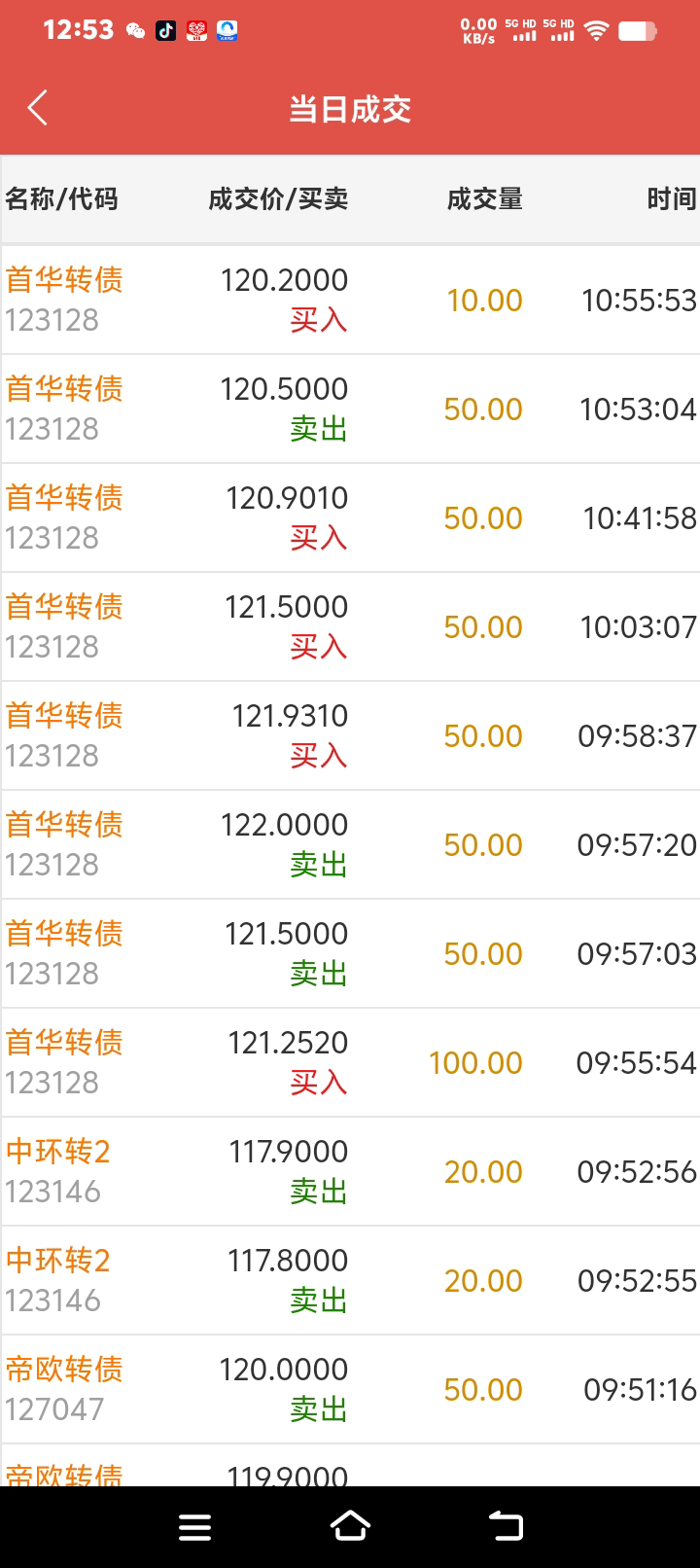The width and height of the screenshot is (700, 1568).
Task: Go back from the 当日成交 page
Action: pos(37,108)
